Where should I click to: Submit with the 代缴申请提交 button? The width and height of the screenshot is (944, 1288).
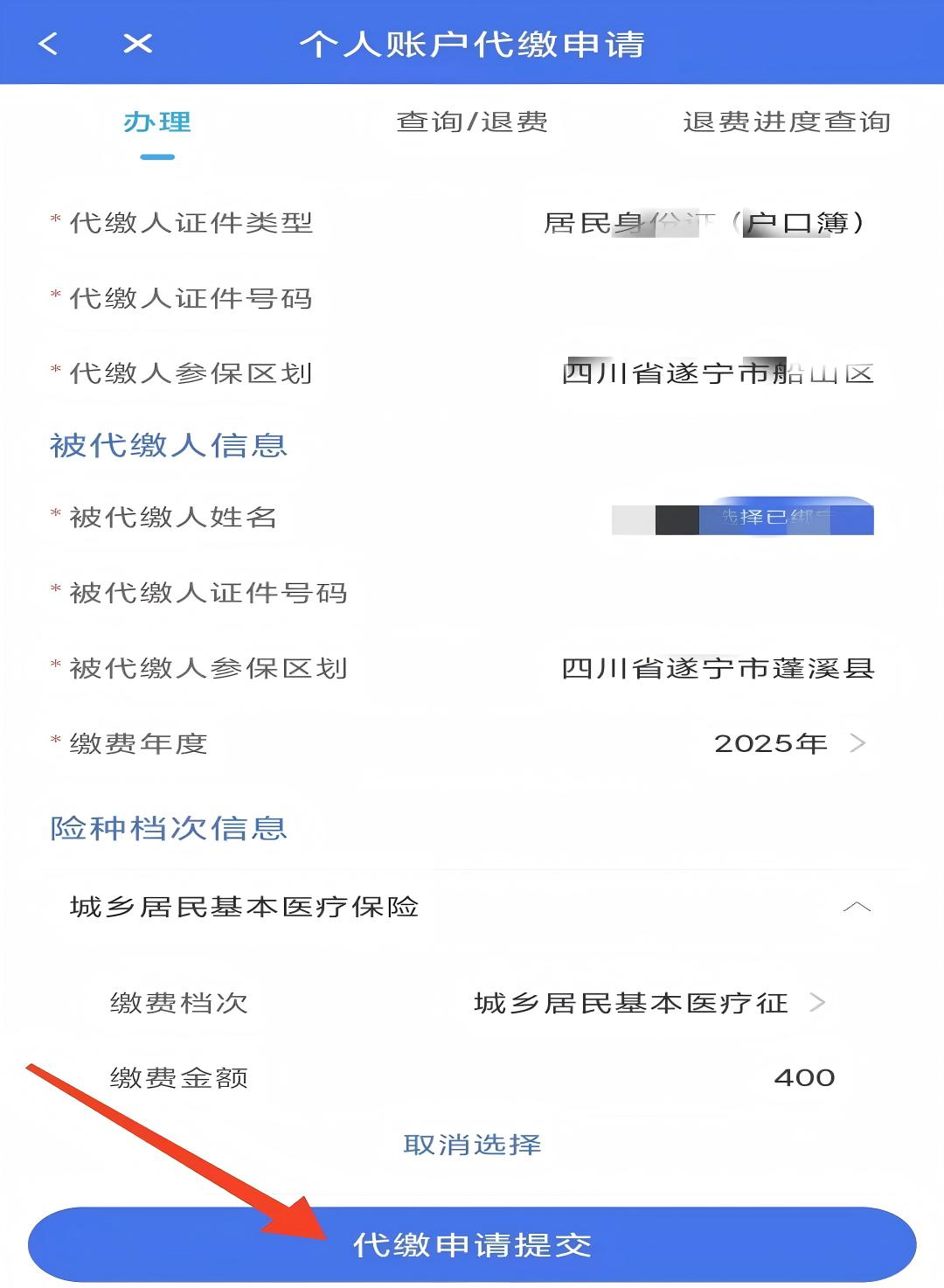pyautogui.click(x=472, y=1244)
